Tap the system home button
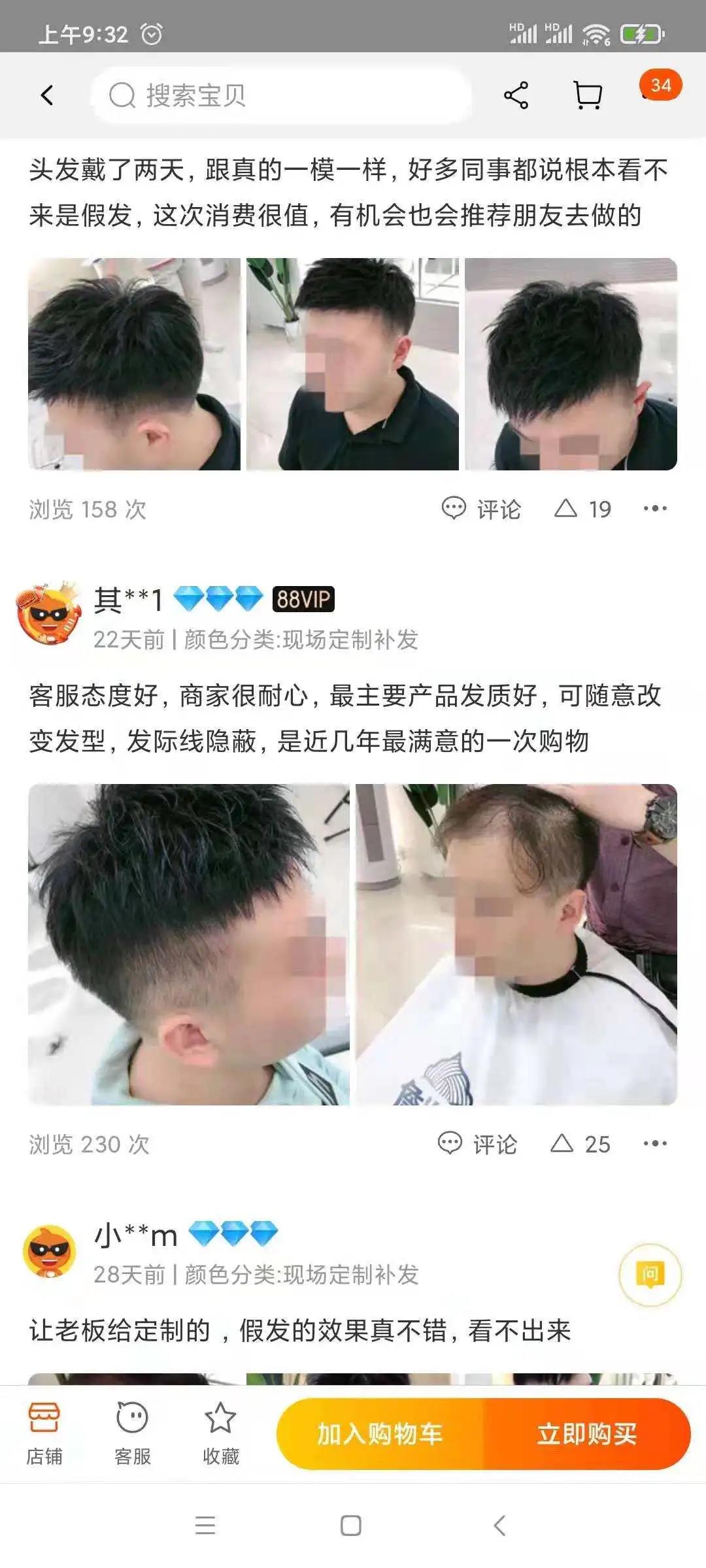706x1568 pixels. pos(351,1526)
